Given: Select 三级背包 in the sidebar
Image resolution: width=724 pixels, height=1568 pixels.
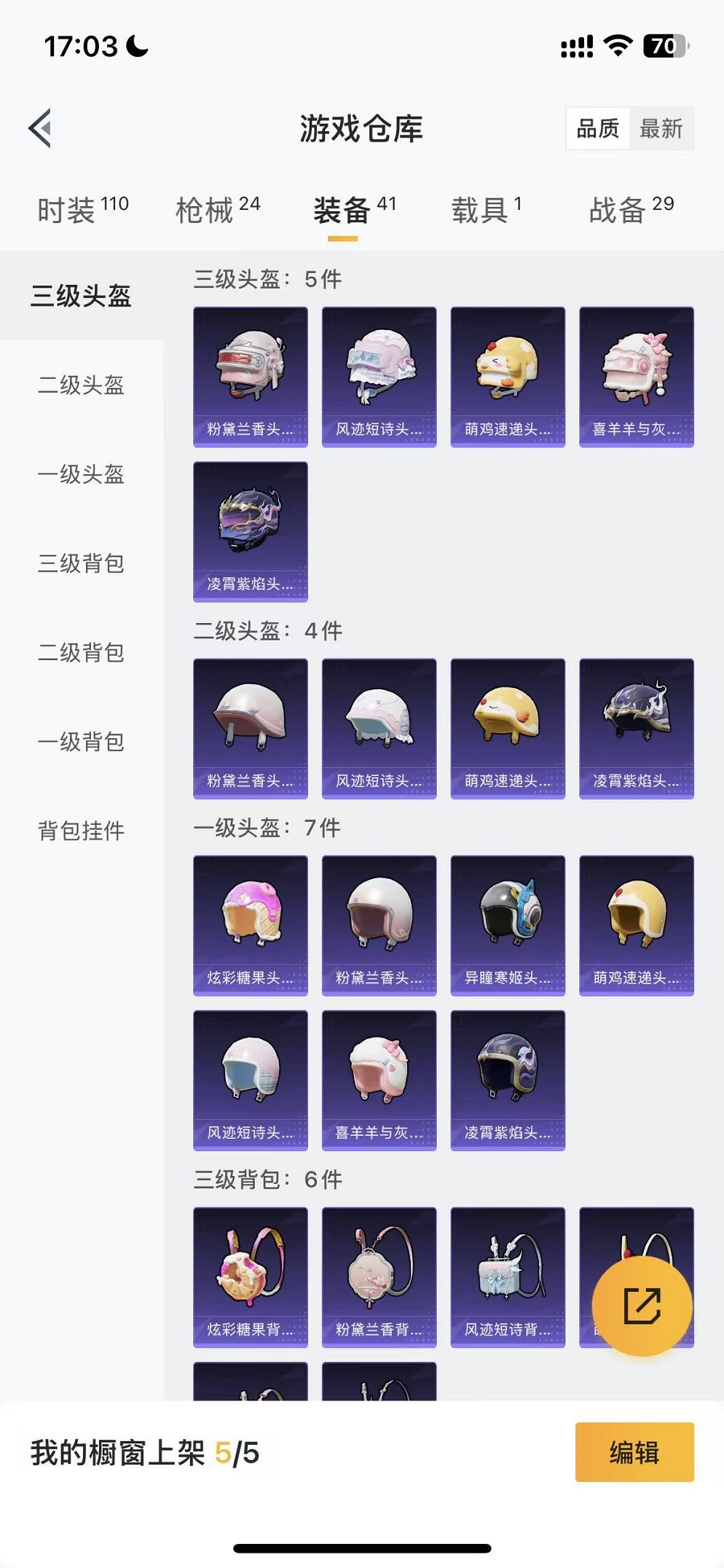Looking at the screenshot, I should (x=81, y=563).
